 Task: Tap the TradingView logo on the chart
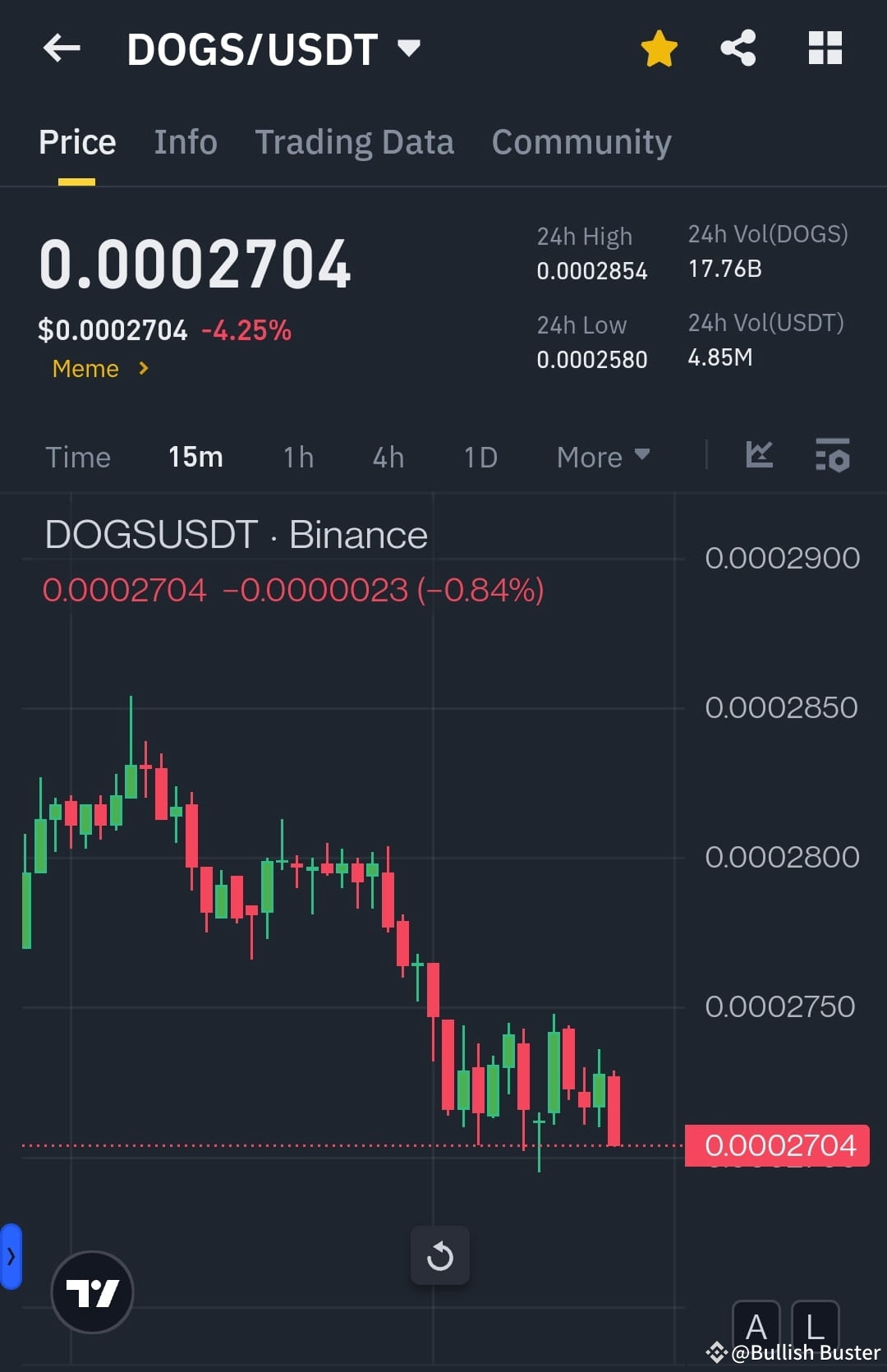click(93, 1291)
